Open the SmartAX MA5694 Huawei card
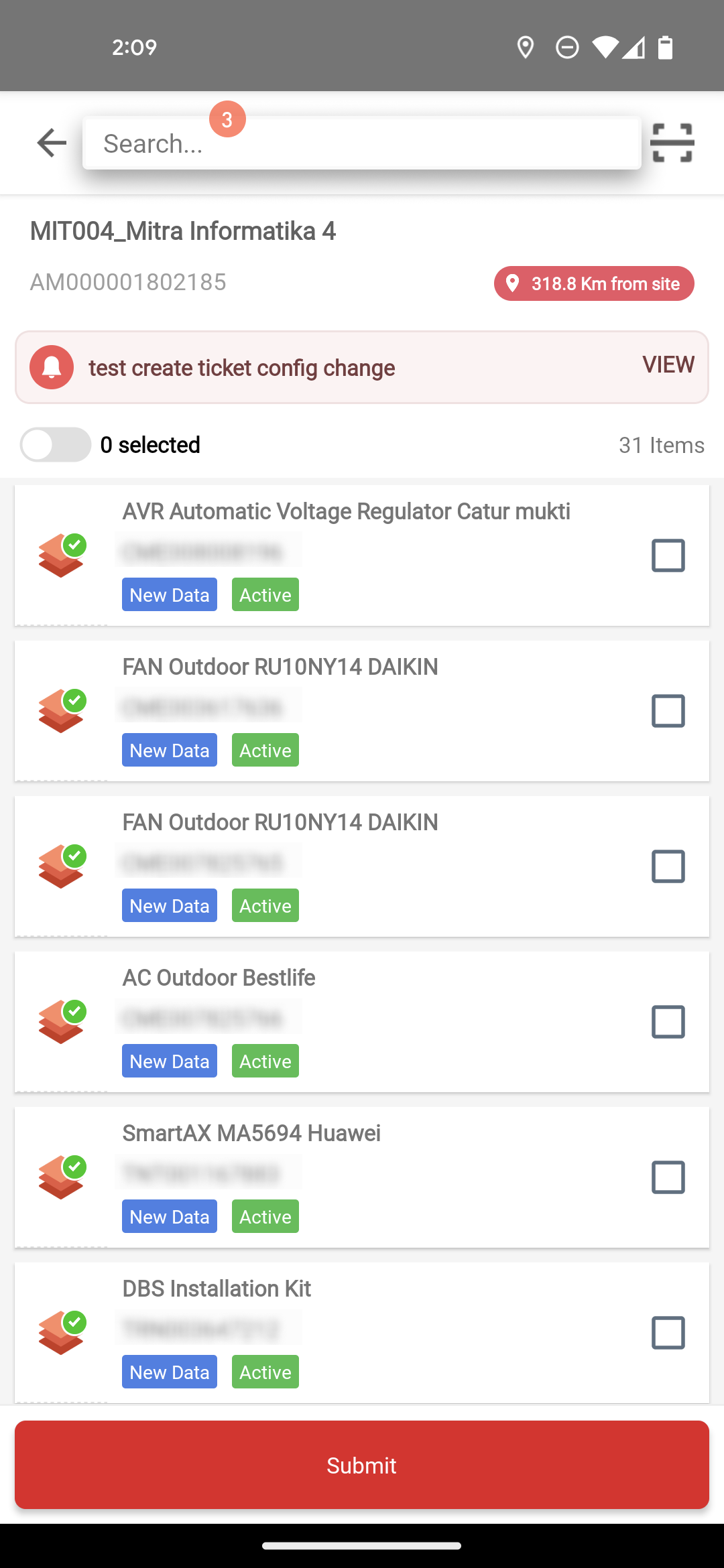This screenshot has height=1568, width=724. coord(362,1177)
